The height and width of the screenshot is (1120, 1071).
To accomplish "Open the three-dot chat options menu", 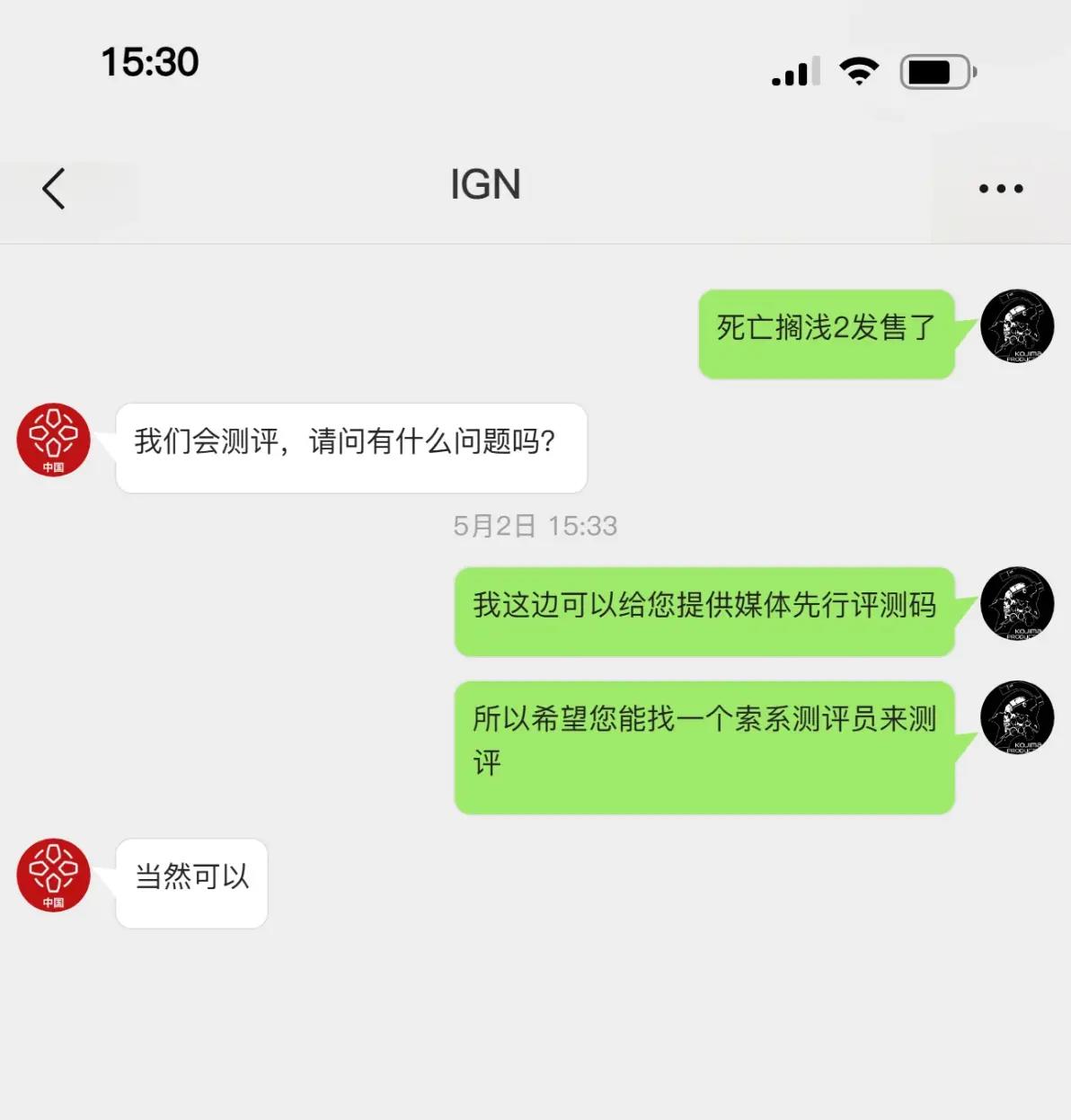I will click(1000, 189).
